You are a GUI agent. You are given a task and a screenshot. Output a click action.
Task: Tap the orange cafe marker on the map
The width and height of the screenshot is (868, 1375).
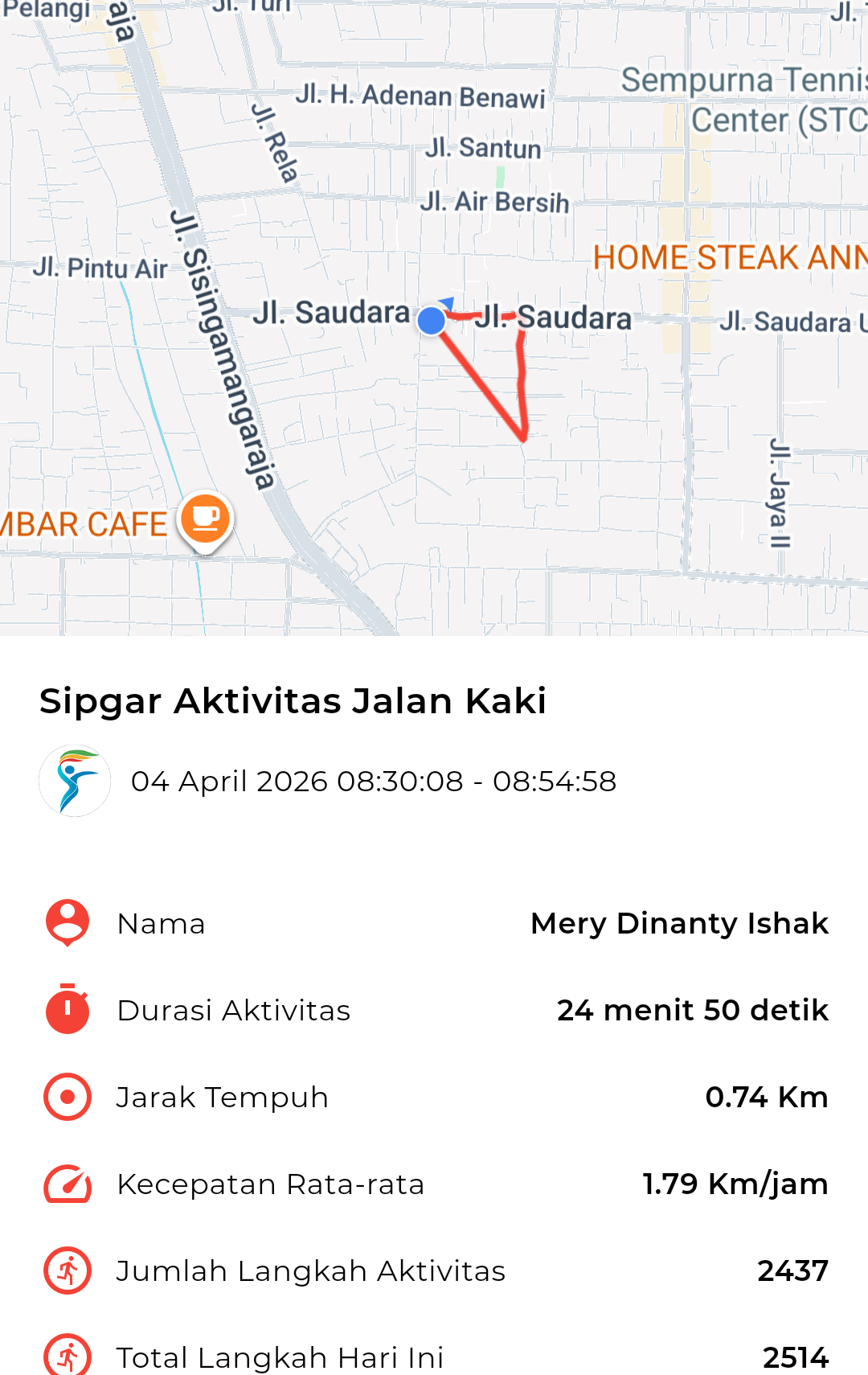tap(206, 519)
